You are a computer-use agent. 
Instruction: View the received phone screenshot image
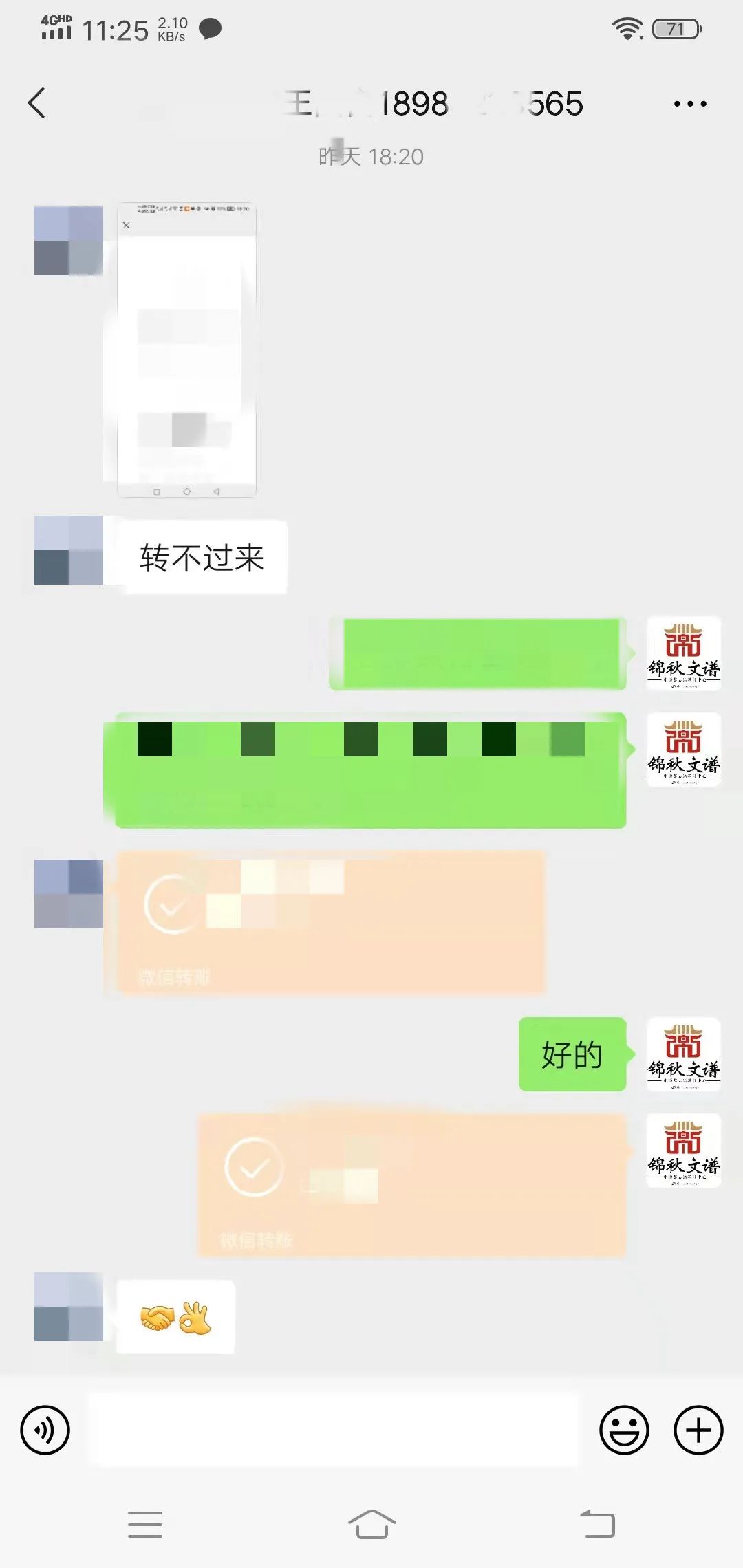point(186,349)
